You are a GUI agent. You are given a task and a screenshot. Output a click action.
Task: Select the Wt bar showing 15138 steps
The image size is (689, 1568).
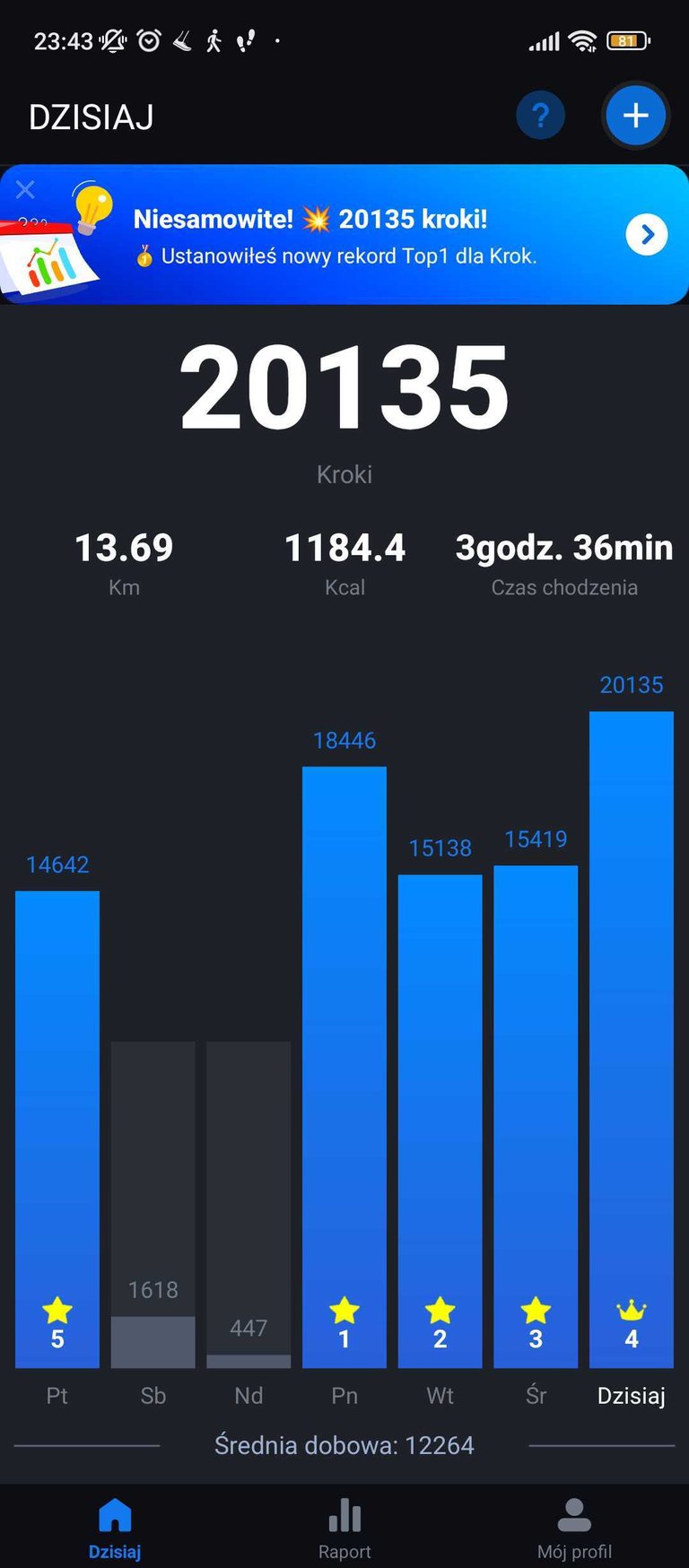click(x=440, y=1121)
